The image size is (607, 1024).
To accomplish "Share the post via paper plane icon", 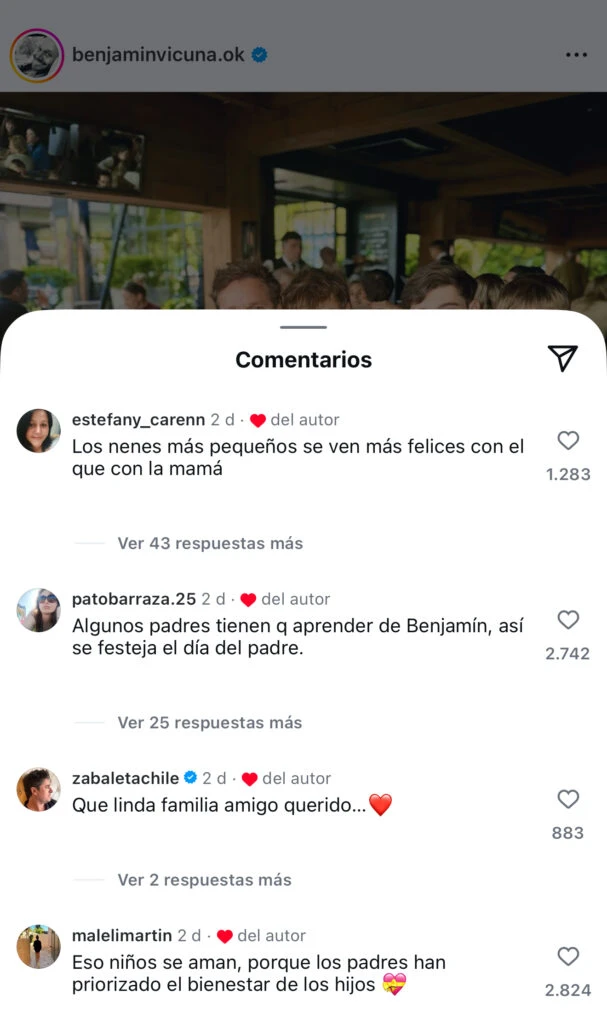I will tap(563, 359).
